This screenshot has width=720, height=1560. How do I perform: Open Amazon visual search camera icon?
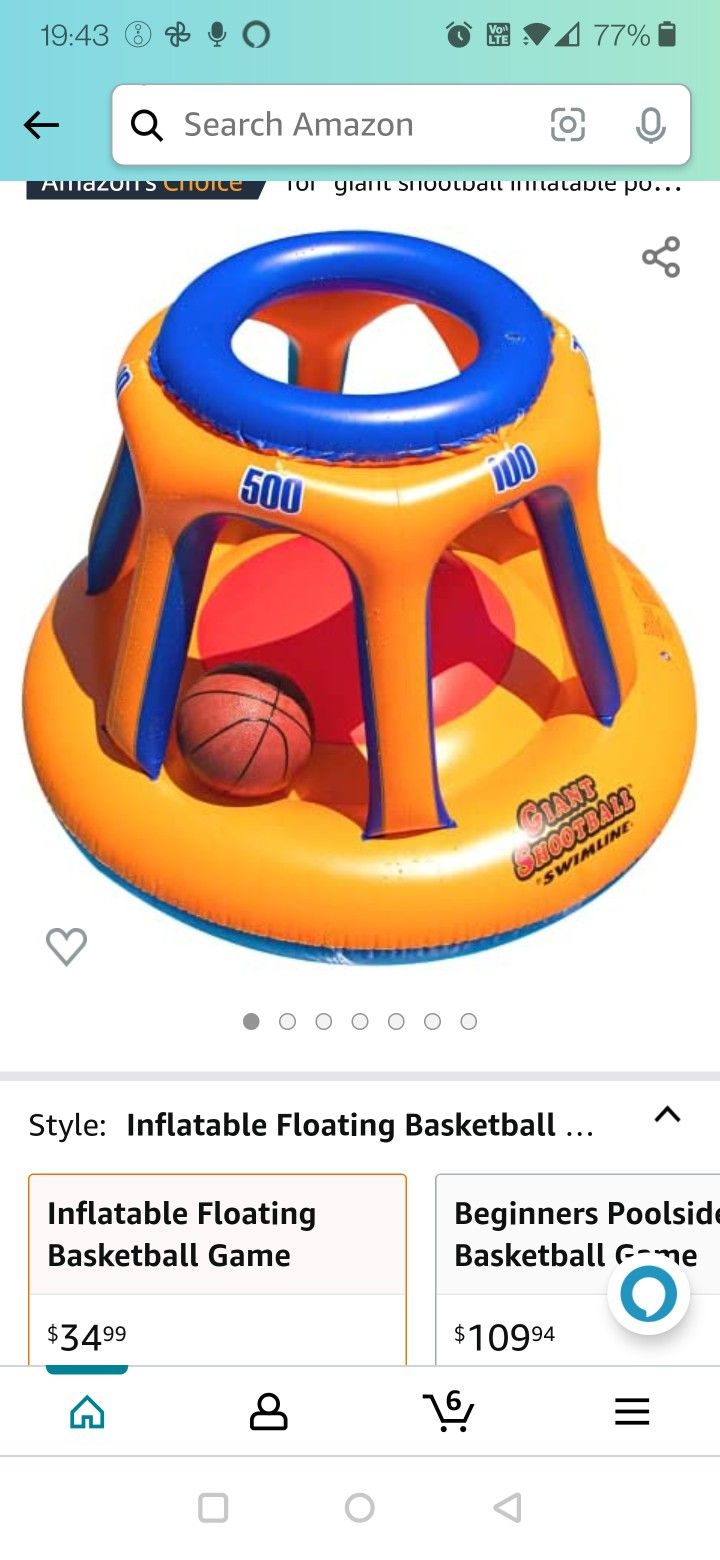[x=568, y=124]
